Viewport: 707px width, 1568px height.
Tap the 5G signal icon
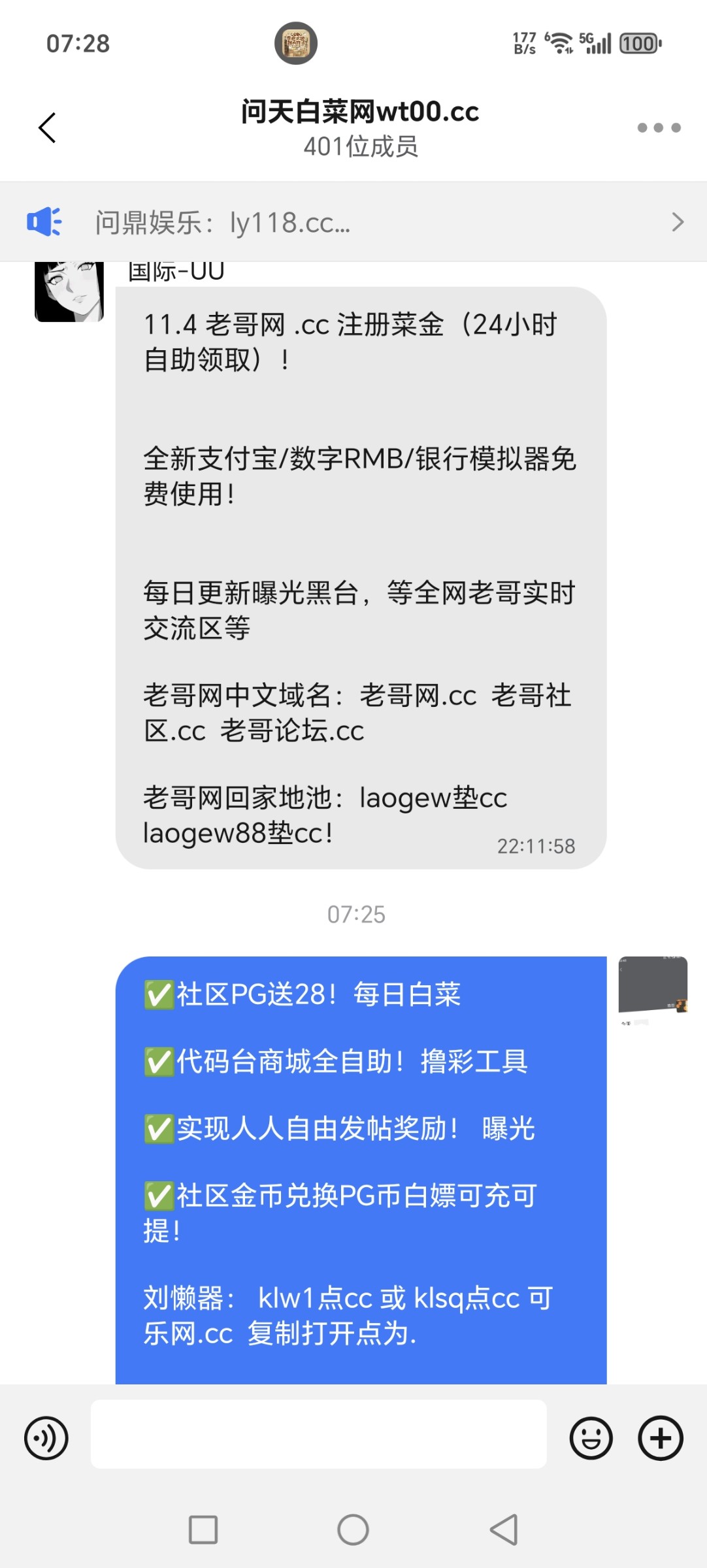(x=598, y=42)
